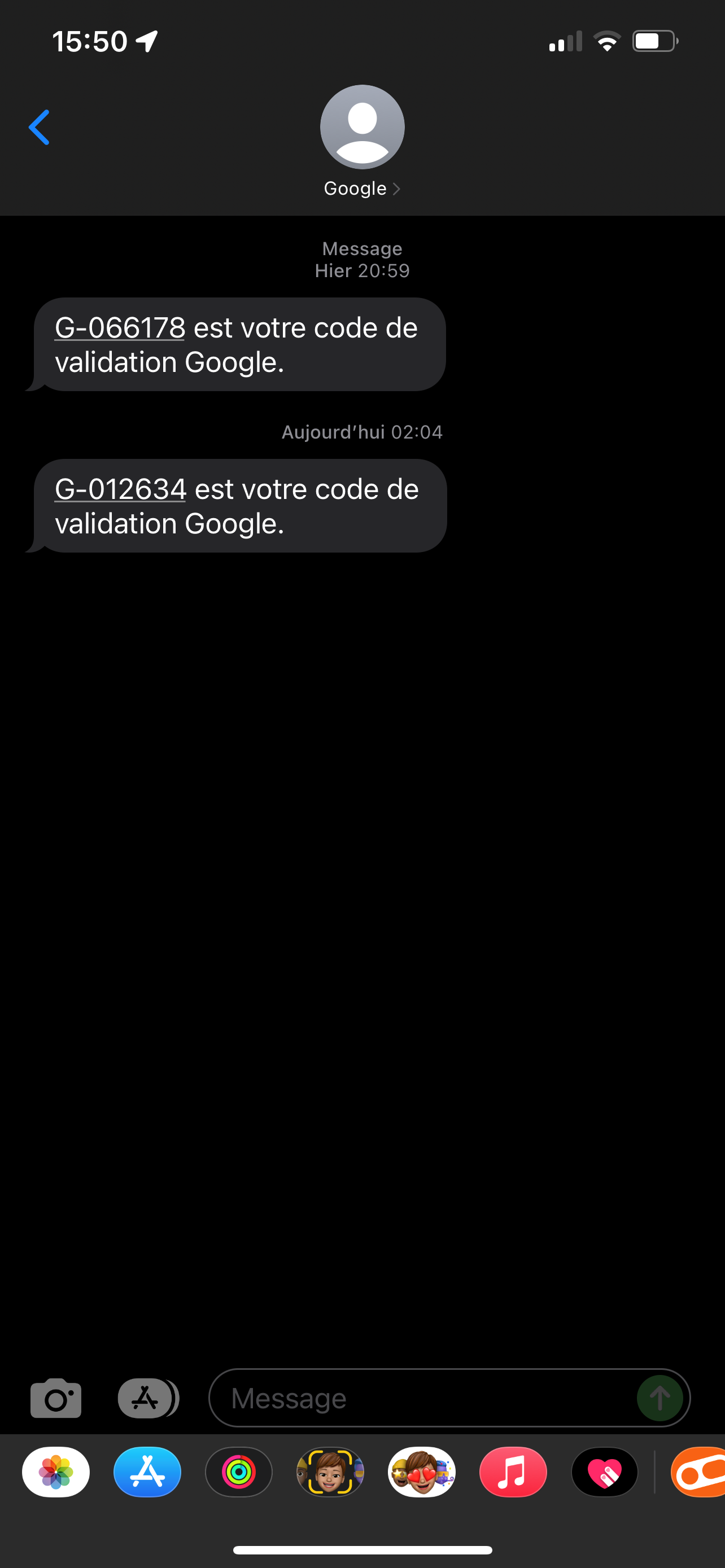Viewport: 725px width, 1568px height.
Task: Tap the underlined code G-066178
Action: tap(120, 328)
